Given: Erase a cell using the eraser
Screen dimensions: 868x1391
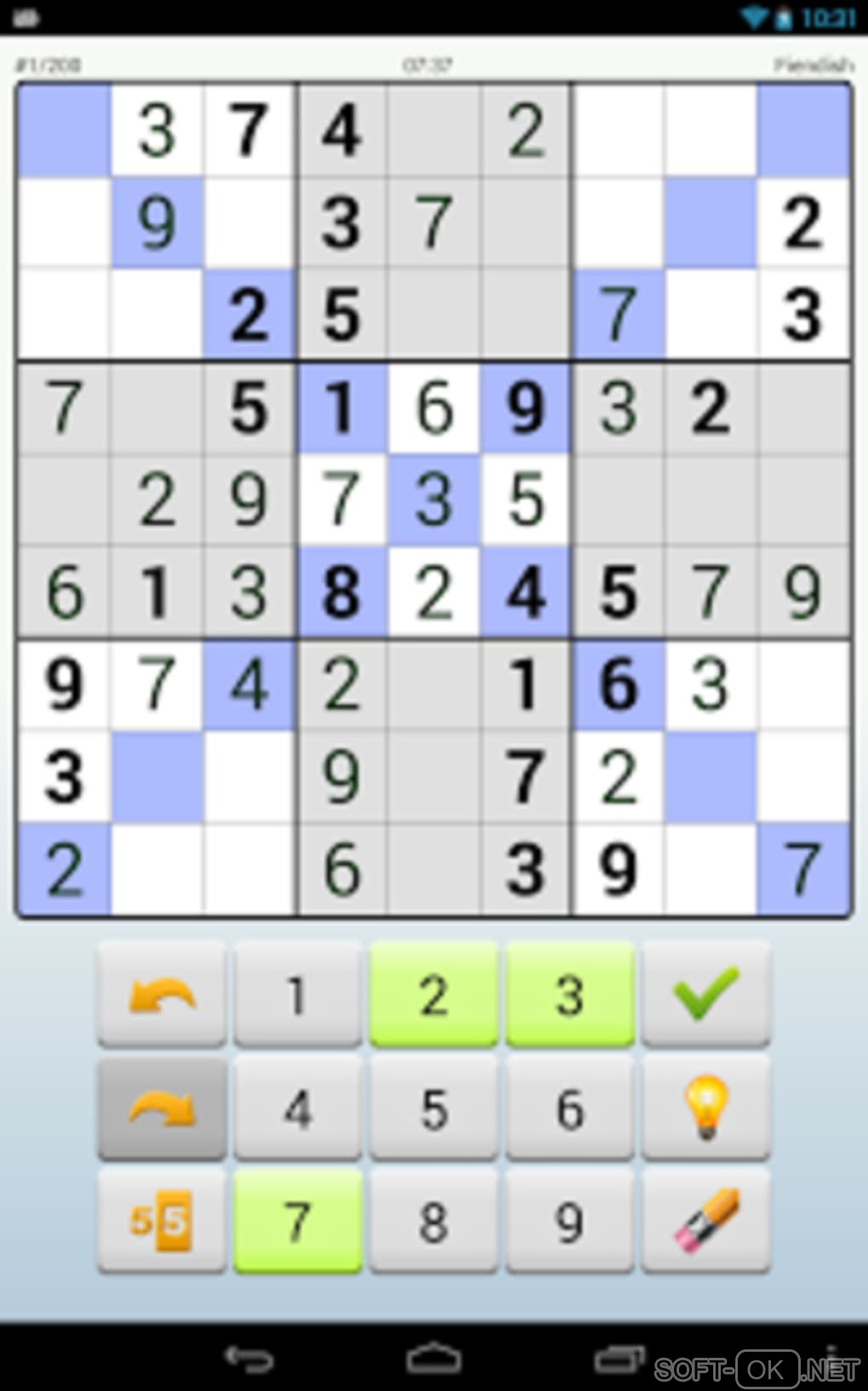Looking at the screenshot, I should 705,1222.
